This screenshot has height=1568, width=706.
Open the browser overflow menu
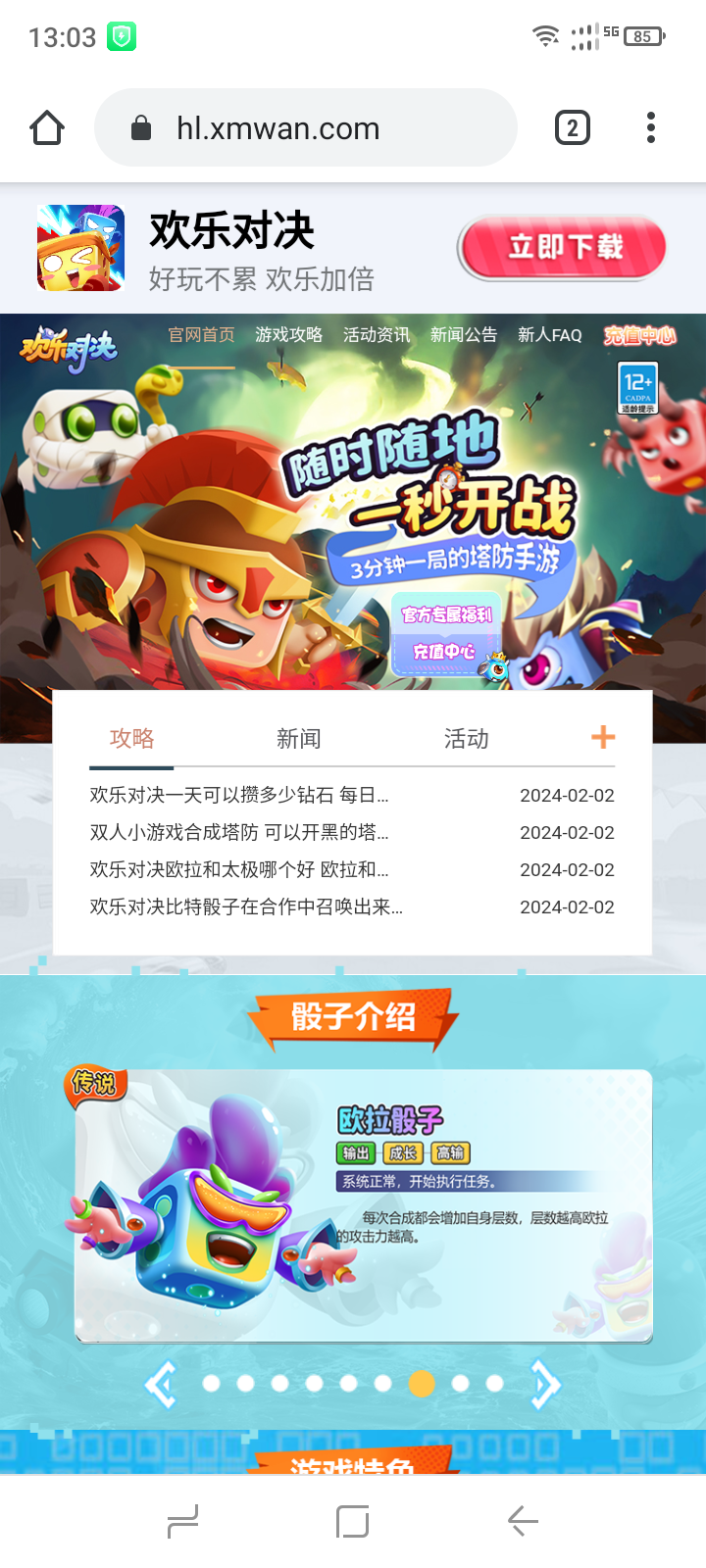point(650,128)
